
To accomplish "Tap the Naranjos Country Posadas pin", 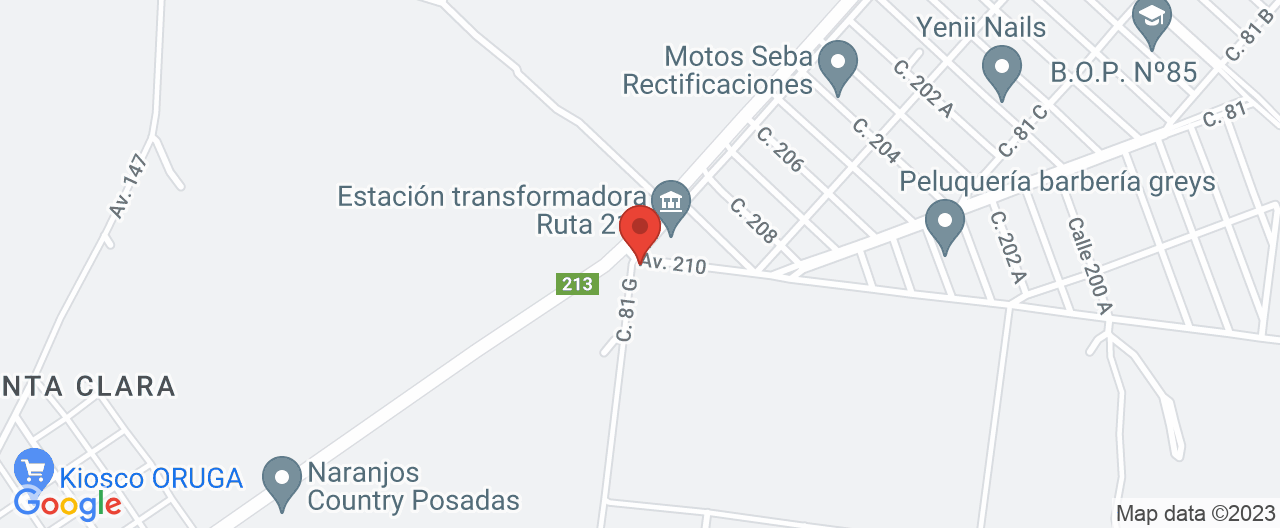I will (281, 481).
